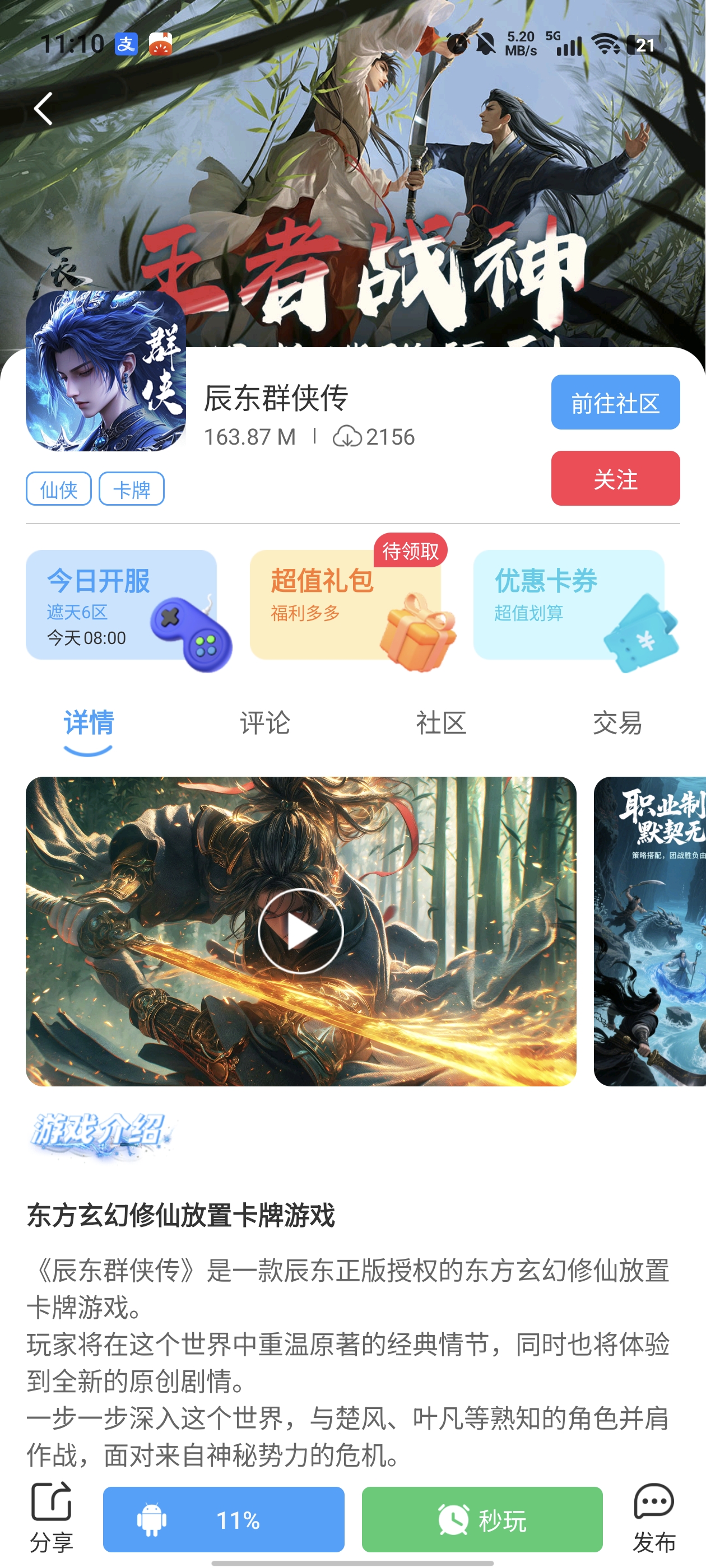Screen dimensions: 706x1568
Task: Open the 超值礼包 gift card
Action: coord(345,605)
